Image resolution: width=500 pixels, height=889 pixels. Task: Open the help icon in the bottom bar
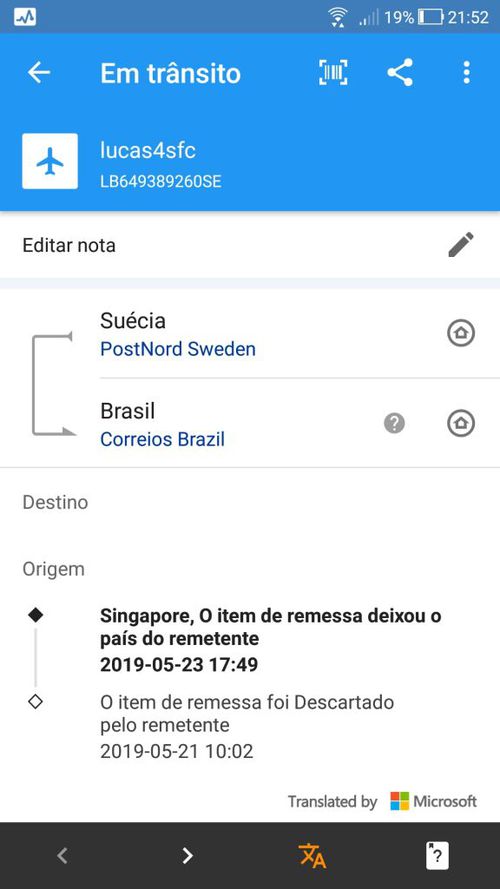[437, 856]
